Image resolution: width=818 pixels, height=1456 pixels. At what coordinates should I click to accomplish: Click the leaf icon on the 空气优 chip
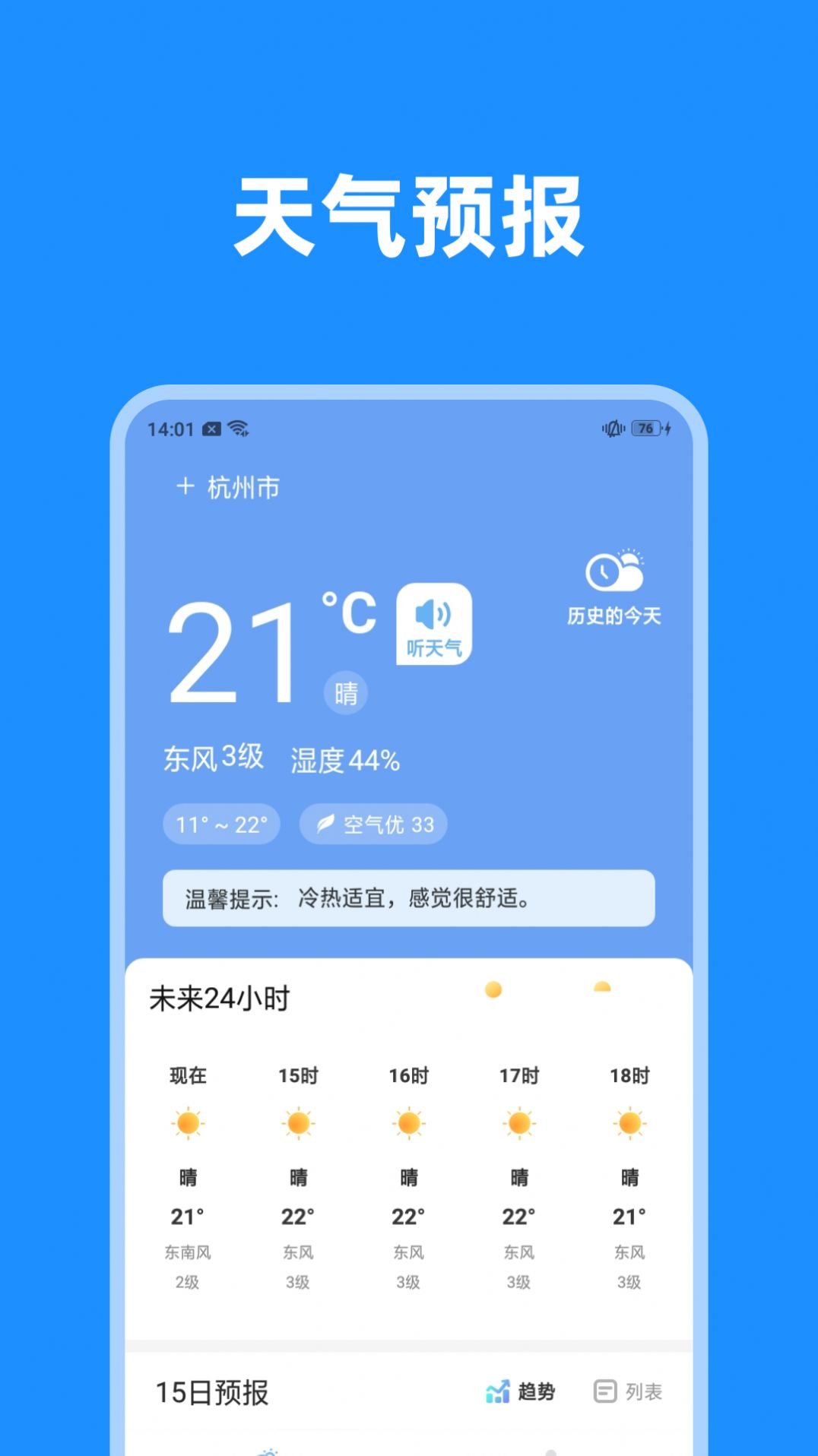325,824
